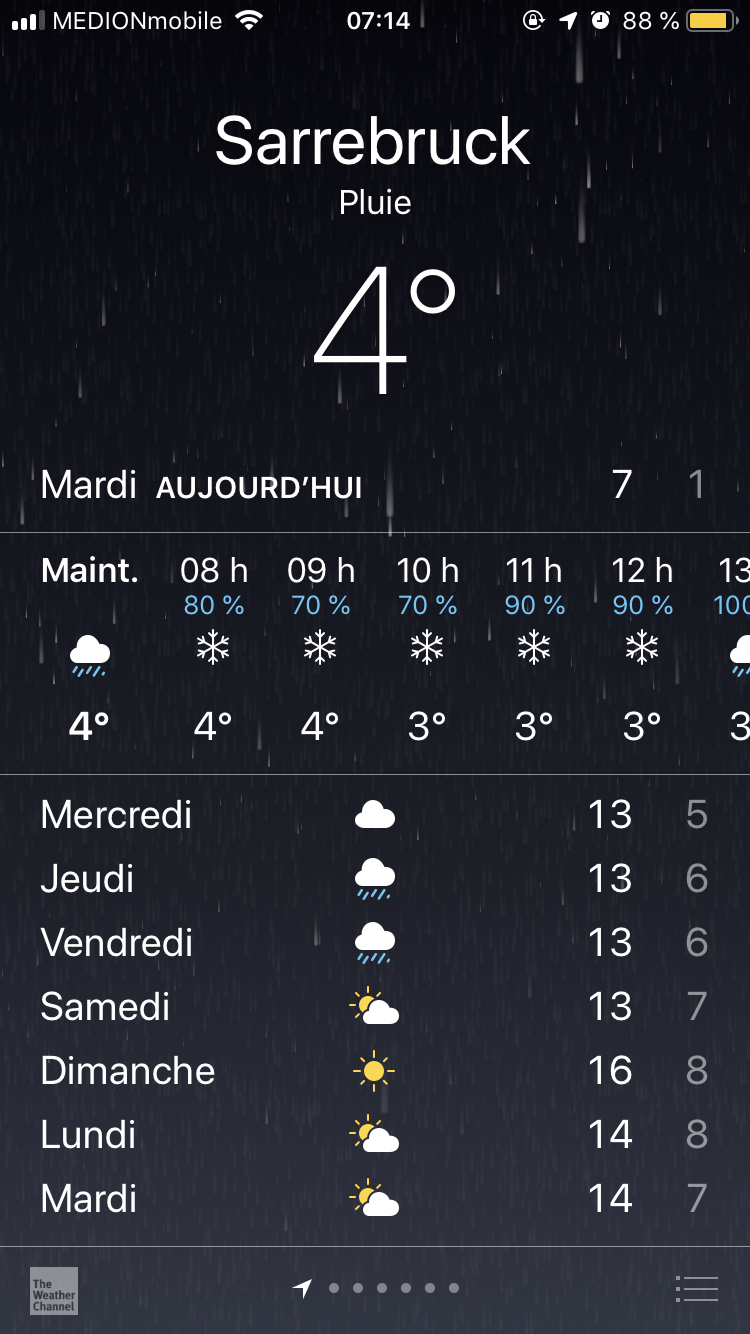Image resolution: width=750 pixels, height=1334 pixels.
Task: Tap the page indicator dots
Action: [x=378, y=1289]
